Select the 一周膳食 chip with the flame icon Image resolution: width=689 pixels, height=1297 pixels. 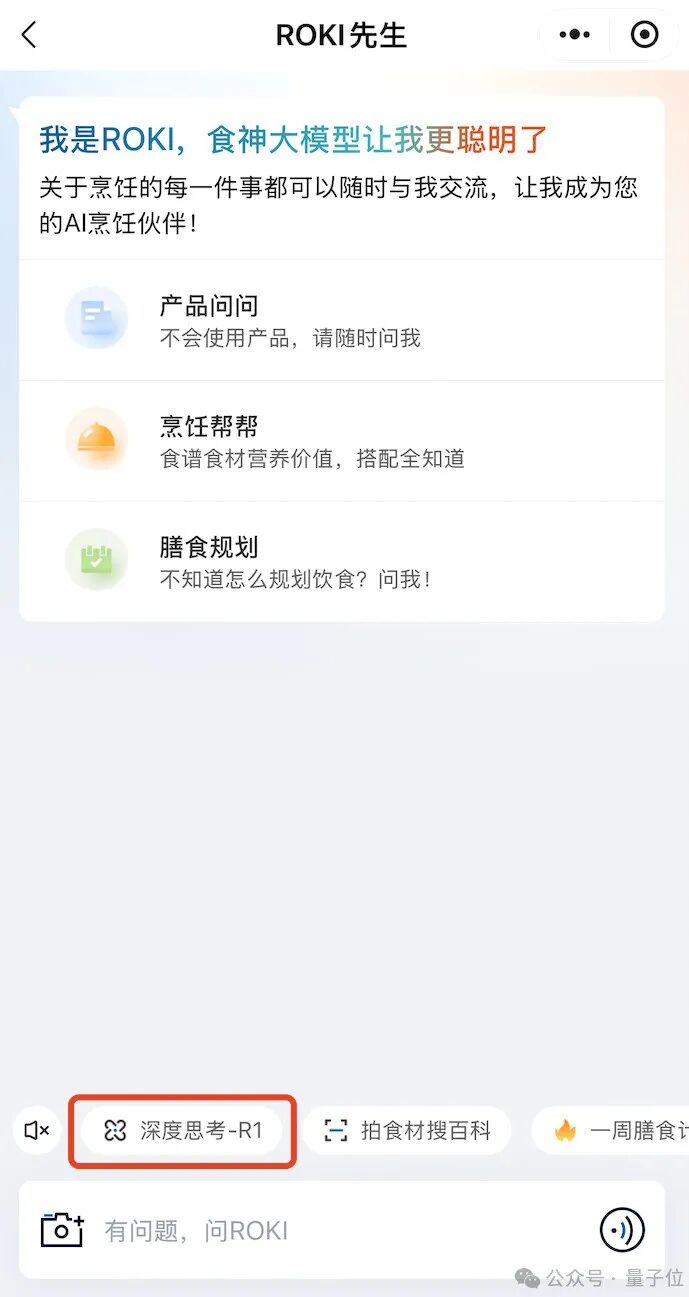click(x=610, y=1131)
